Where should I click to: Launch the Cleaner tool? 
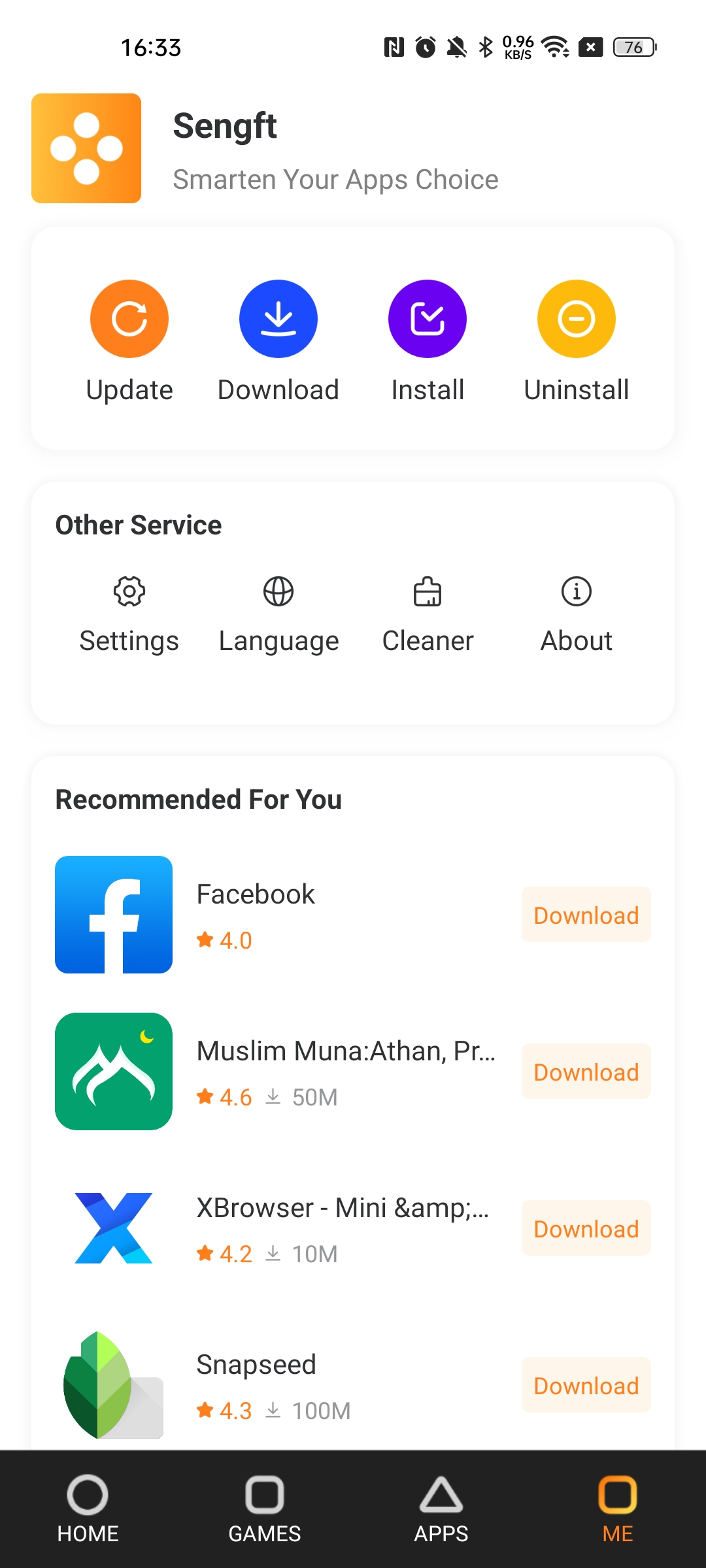click(x=428, y=615)
